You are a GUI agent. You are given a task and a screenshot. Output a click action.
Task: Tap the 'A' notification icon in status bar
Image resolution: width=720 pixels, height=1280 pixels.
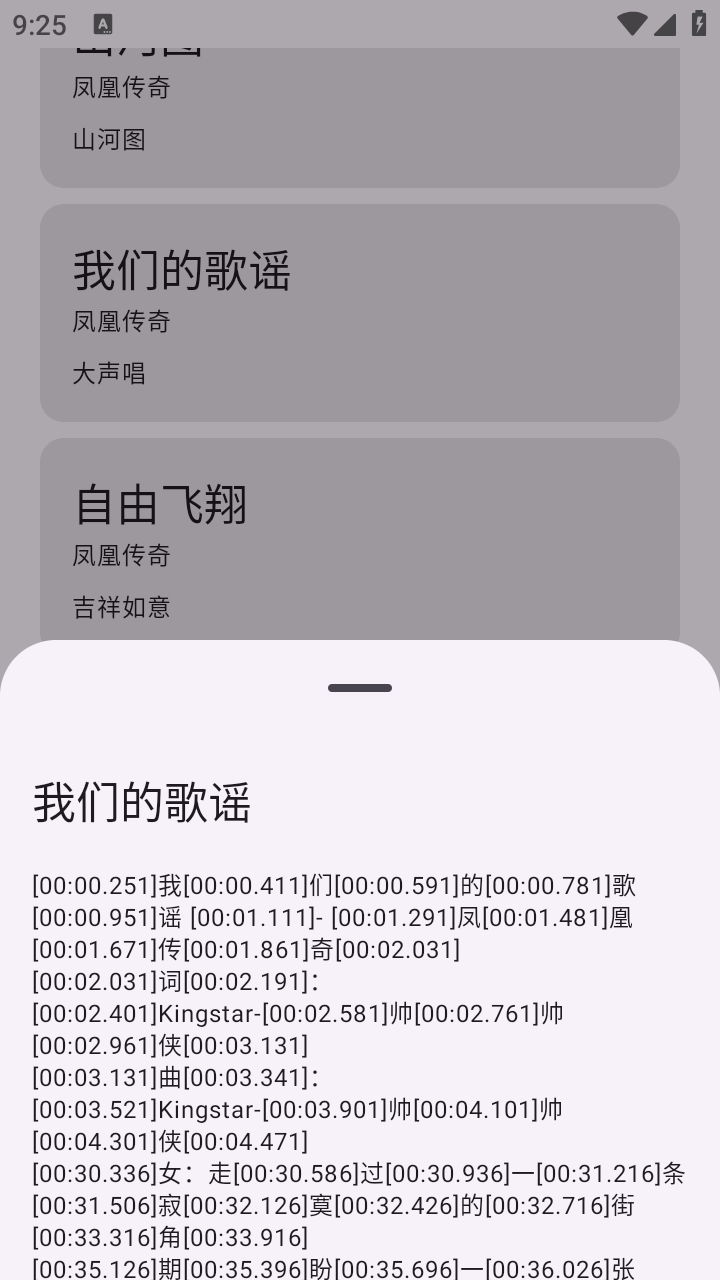(103, 25)
